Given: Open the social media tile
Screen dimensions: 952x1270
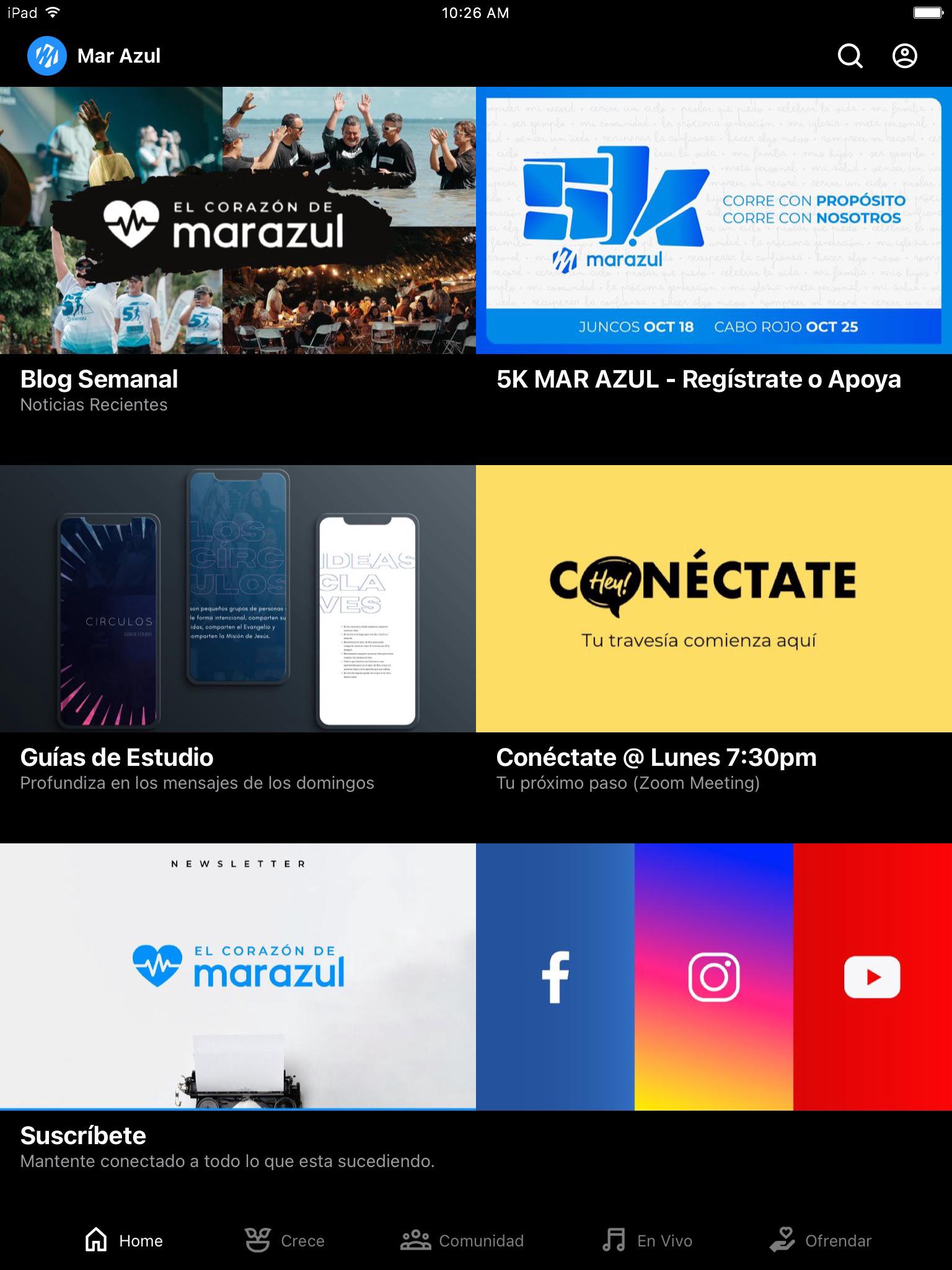Looking at the screenshot, I should point(713,977).
